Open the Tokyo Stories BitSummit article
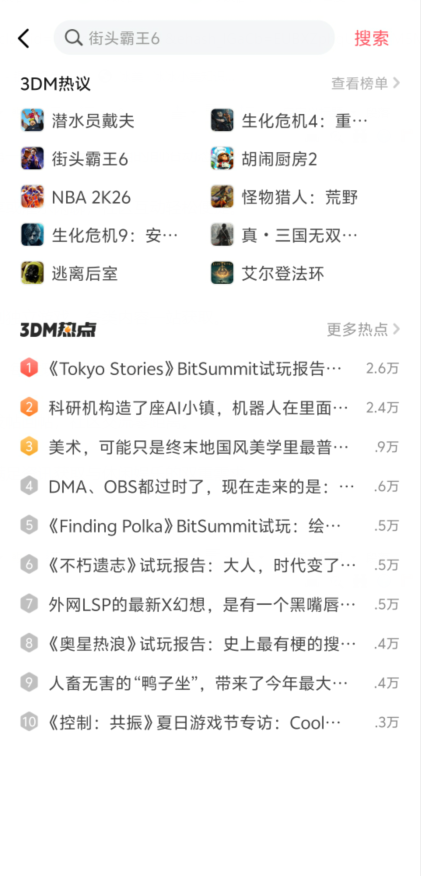Screen dimensions: 421x876 point(209,369)
